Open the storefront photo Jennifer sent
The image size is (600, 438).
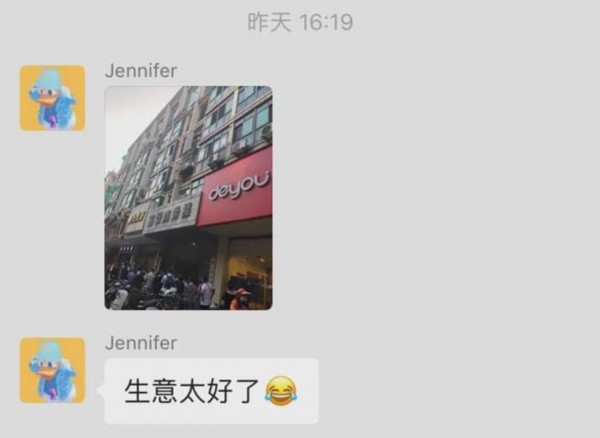coord(188,197)
